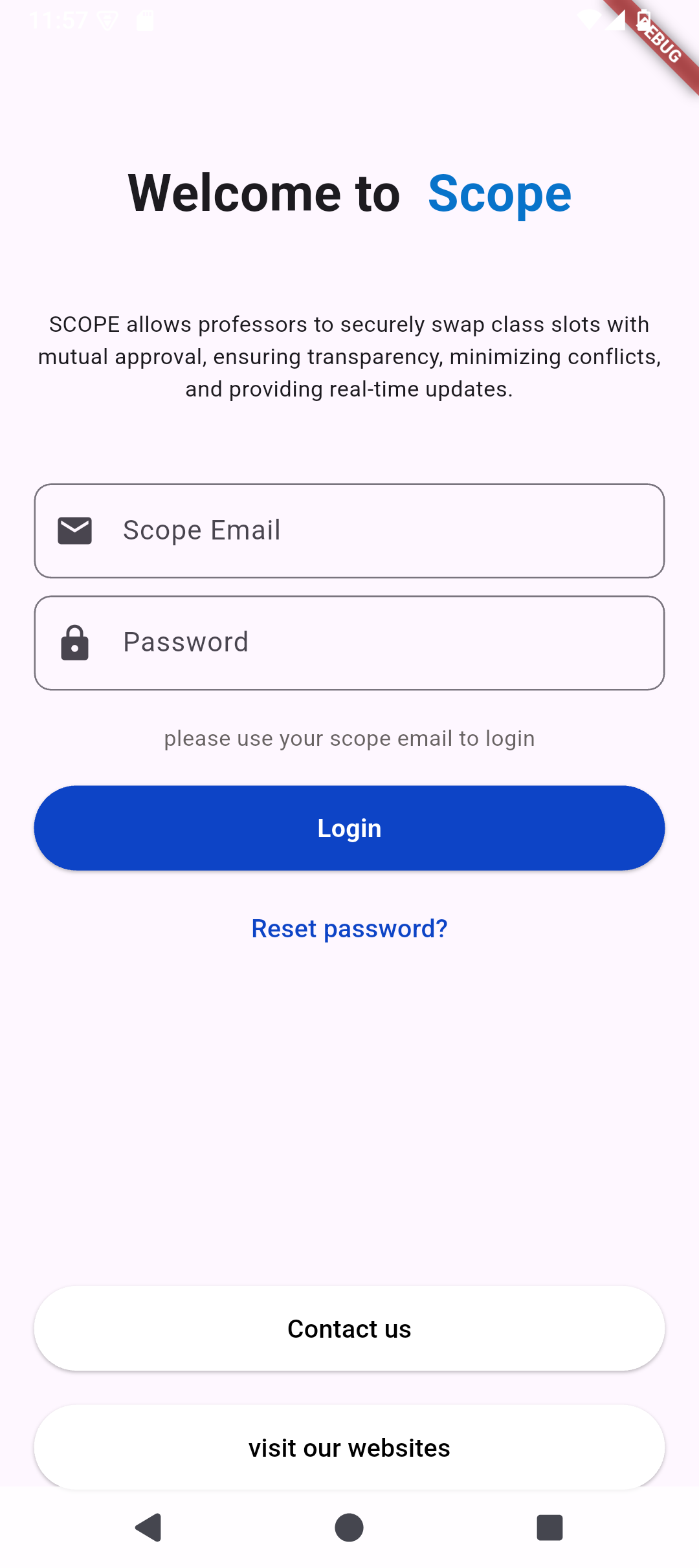
Task: Focus the Scope Email field
Action: (349, 530)
